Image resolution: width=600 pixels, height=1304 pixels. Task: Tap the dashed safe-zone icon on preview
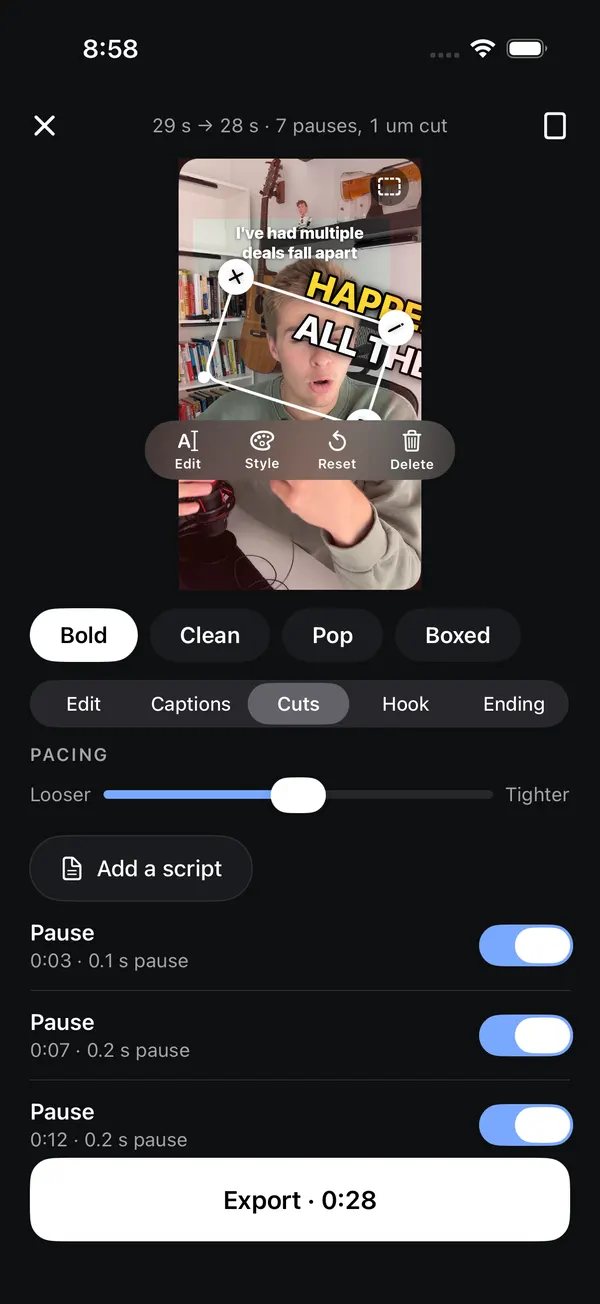389,186
